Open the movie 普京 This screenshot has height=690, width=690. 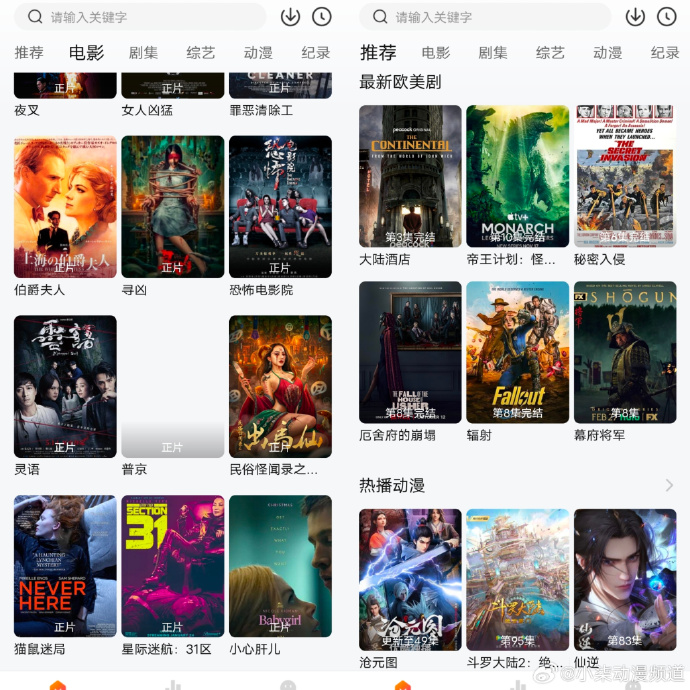172,387
